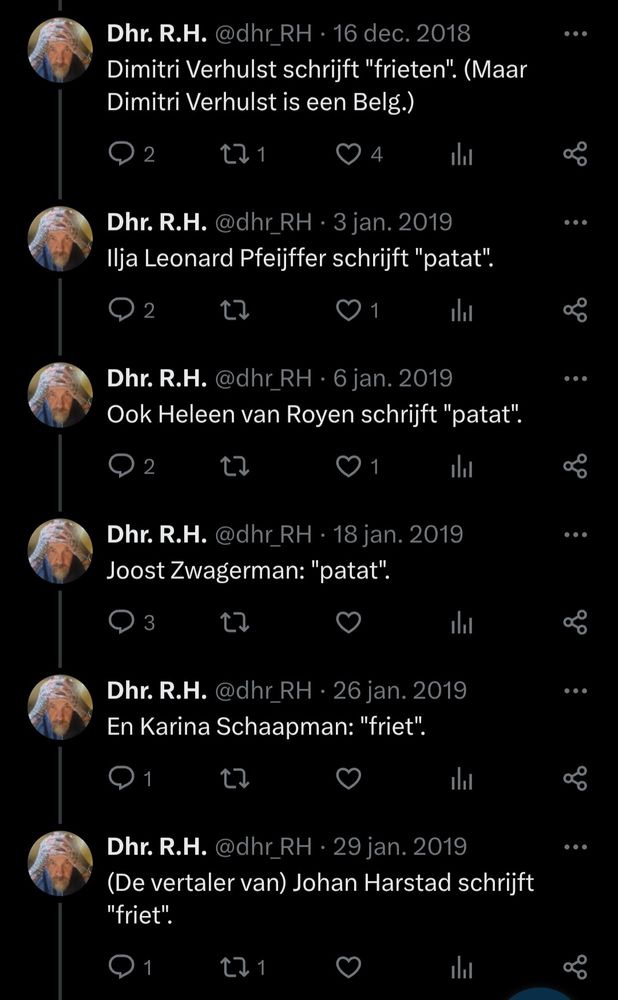View analytics of the Heleen van Royen tweet
This screenshot has width=618, height=1000.
point(461,466)
